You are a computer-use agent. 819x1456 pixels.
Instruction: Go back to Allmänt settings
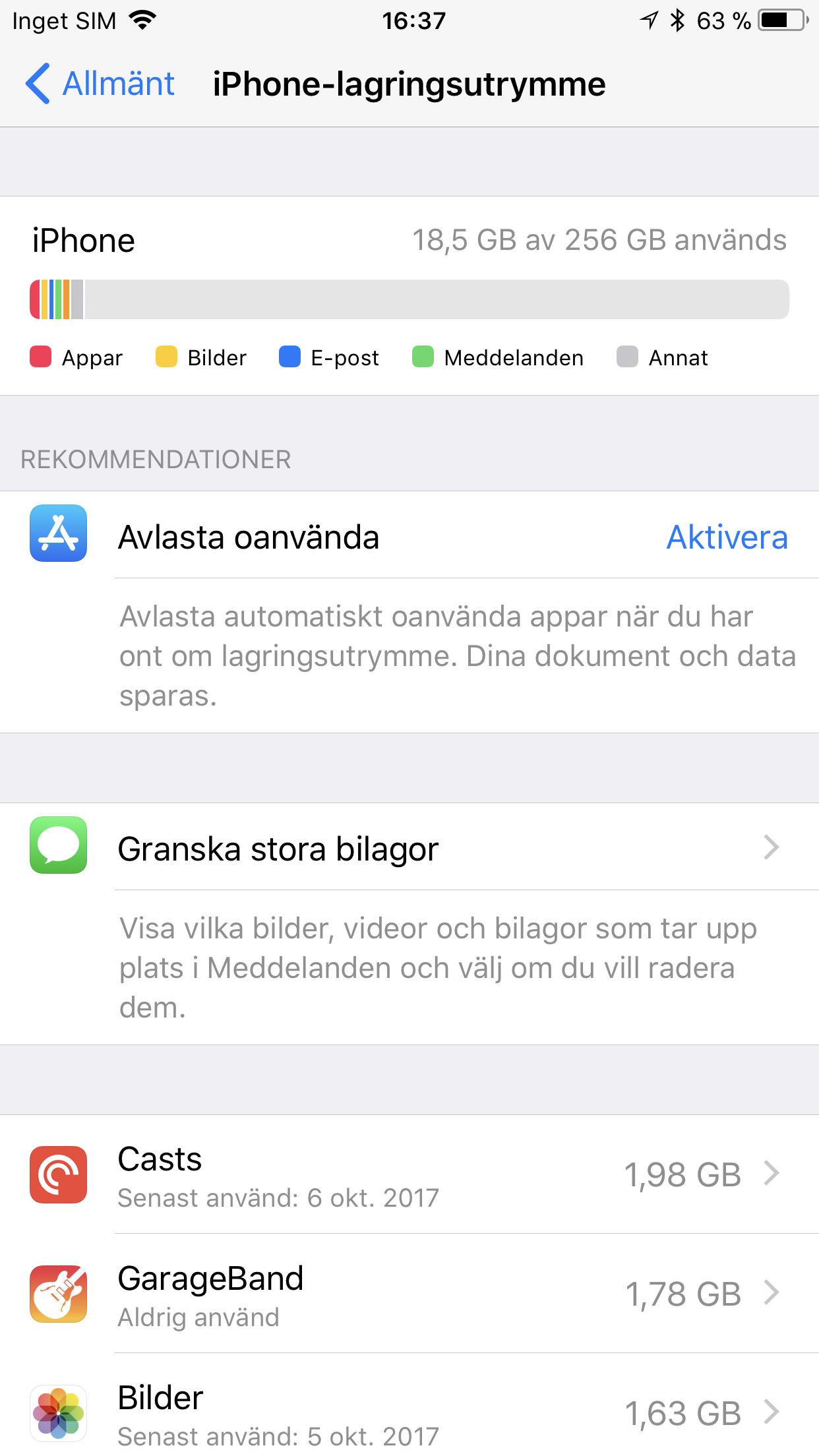coord(100,84)
